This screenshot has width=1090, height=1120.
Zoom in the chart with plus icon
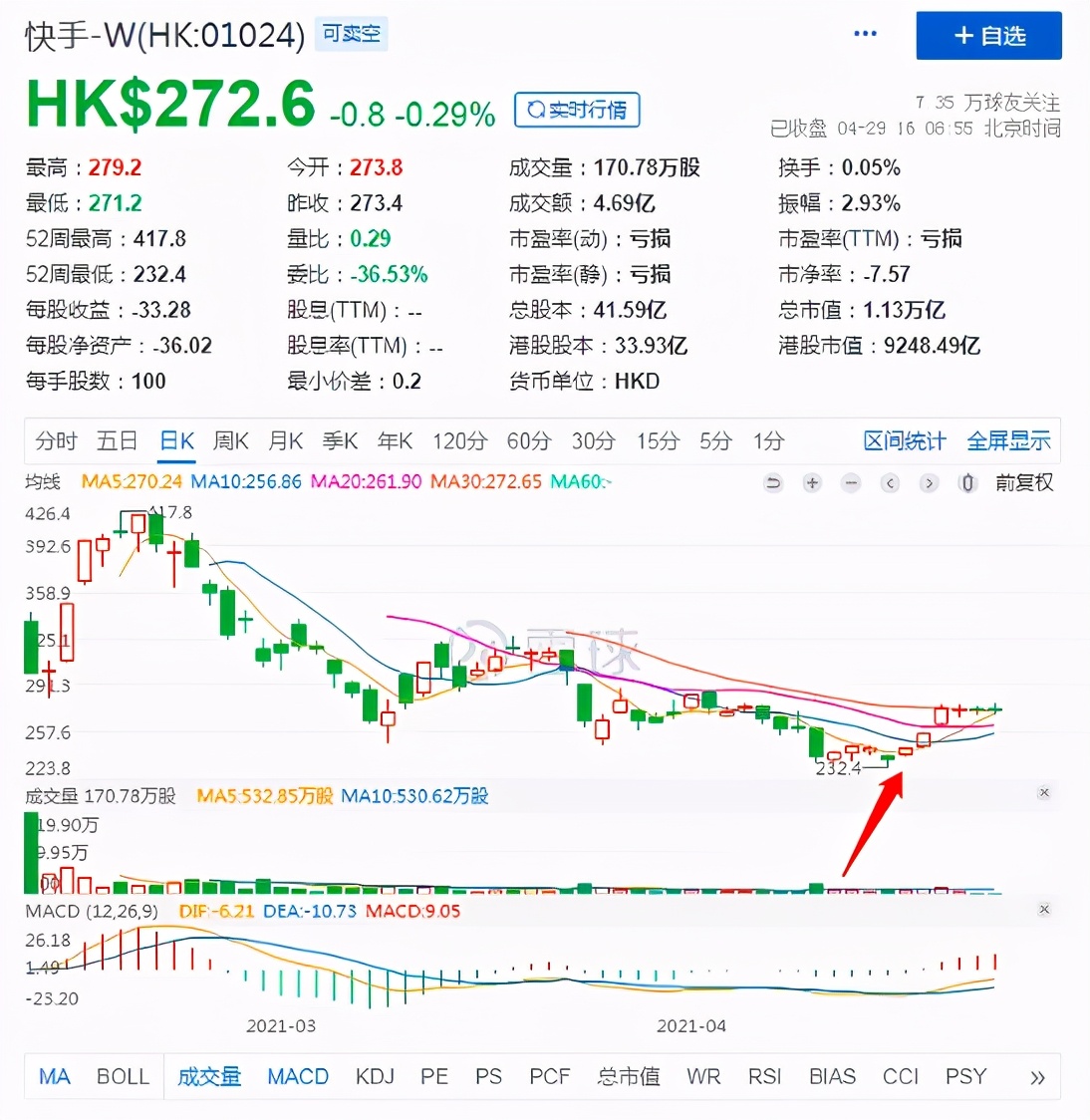tap(812, 483)
